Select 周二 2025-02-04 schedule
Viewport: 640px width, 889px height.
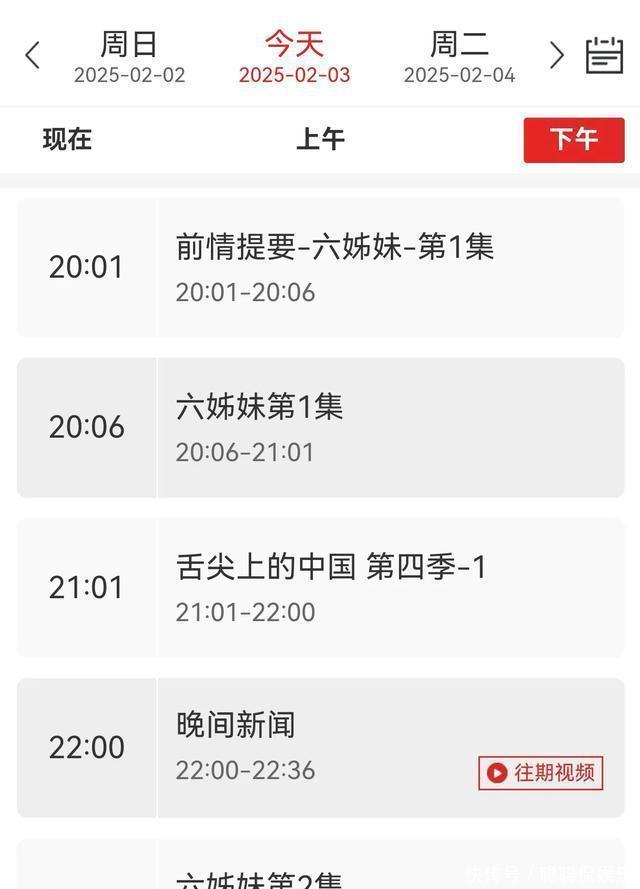point(459,58)
